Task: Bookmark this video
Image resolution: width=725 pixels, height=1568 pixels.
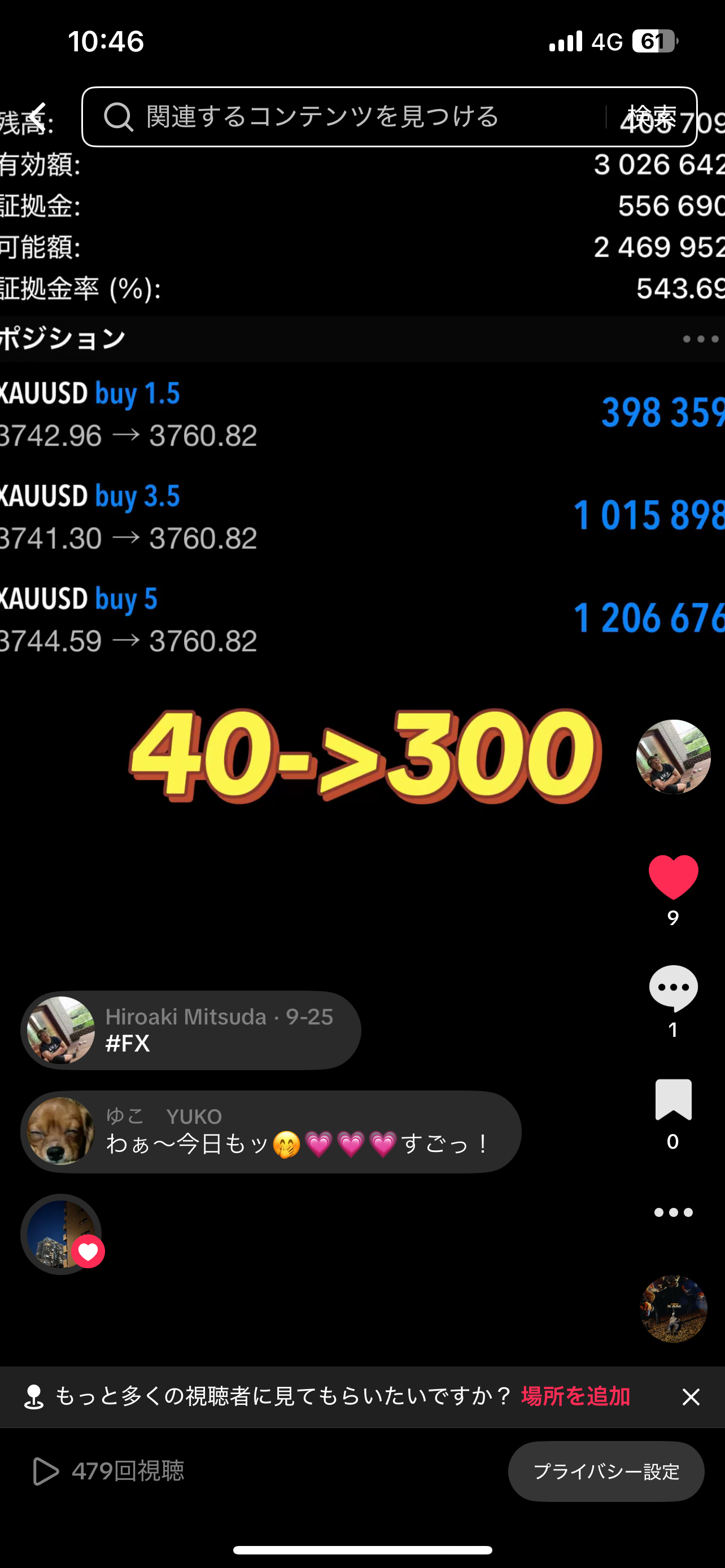Action: [x=672, y=1100]
